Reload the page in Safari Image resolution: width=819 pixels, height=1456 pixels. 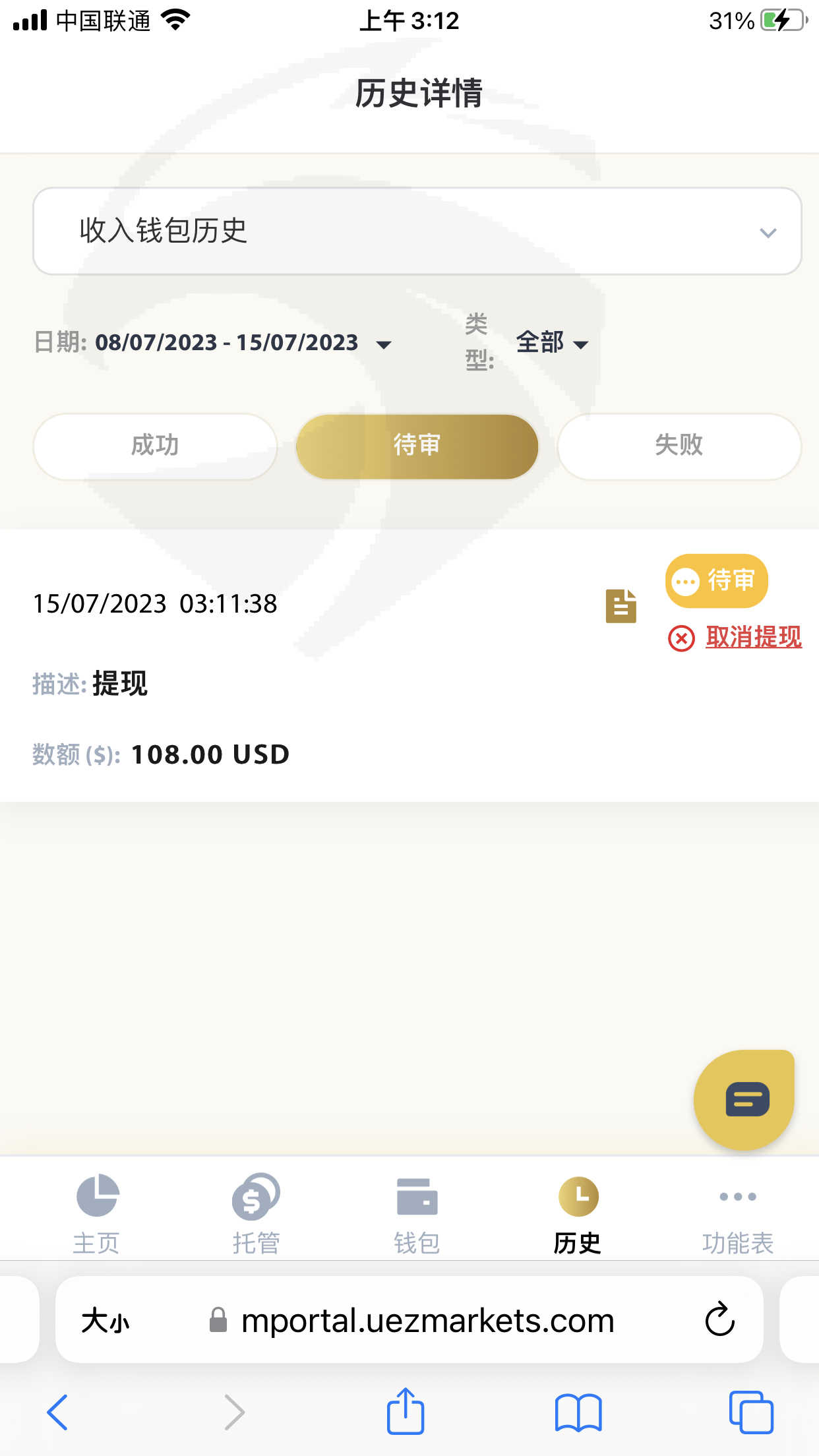click(x=719, y=1319)
